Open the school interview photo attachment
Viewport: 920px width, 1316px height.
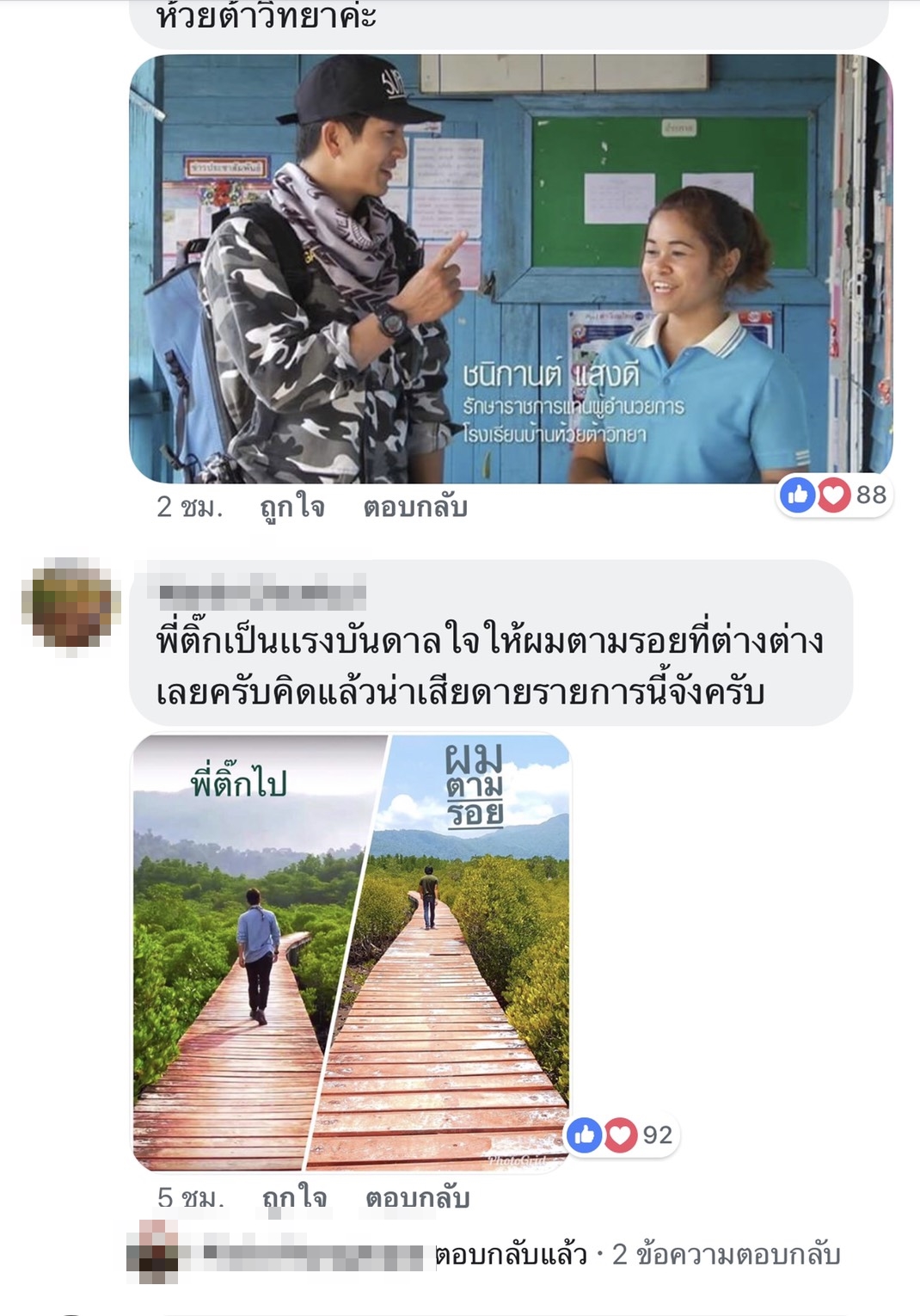[511, 268]
